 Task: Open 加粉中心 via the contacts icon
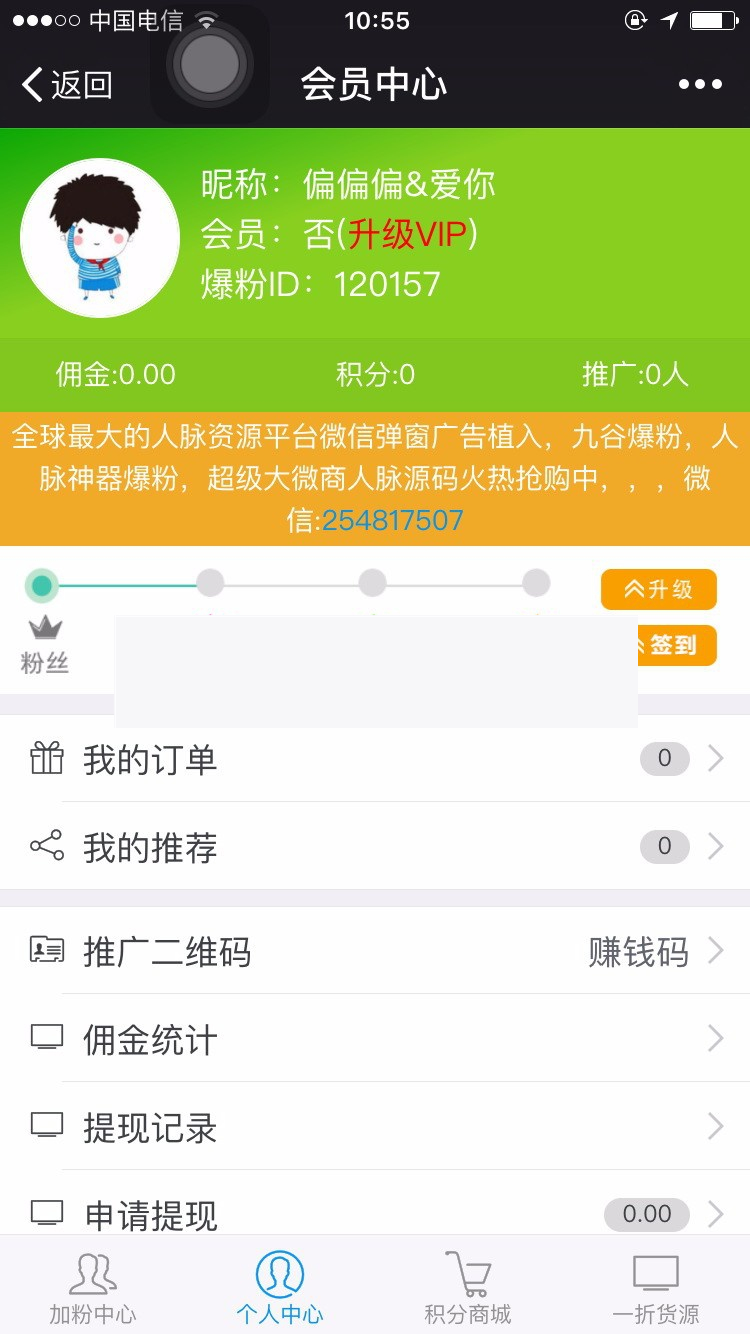pos(92,1273)
